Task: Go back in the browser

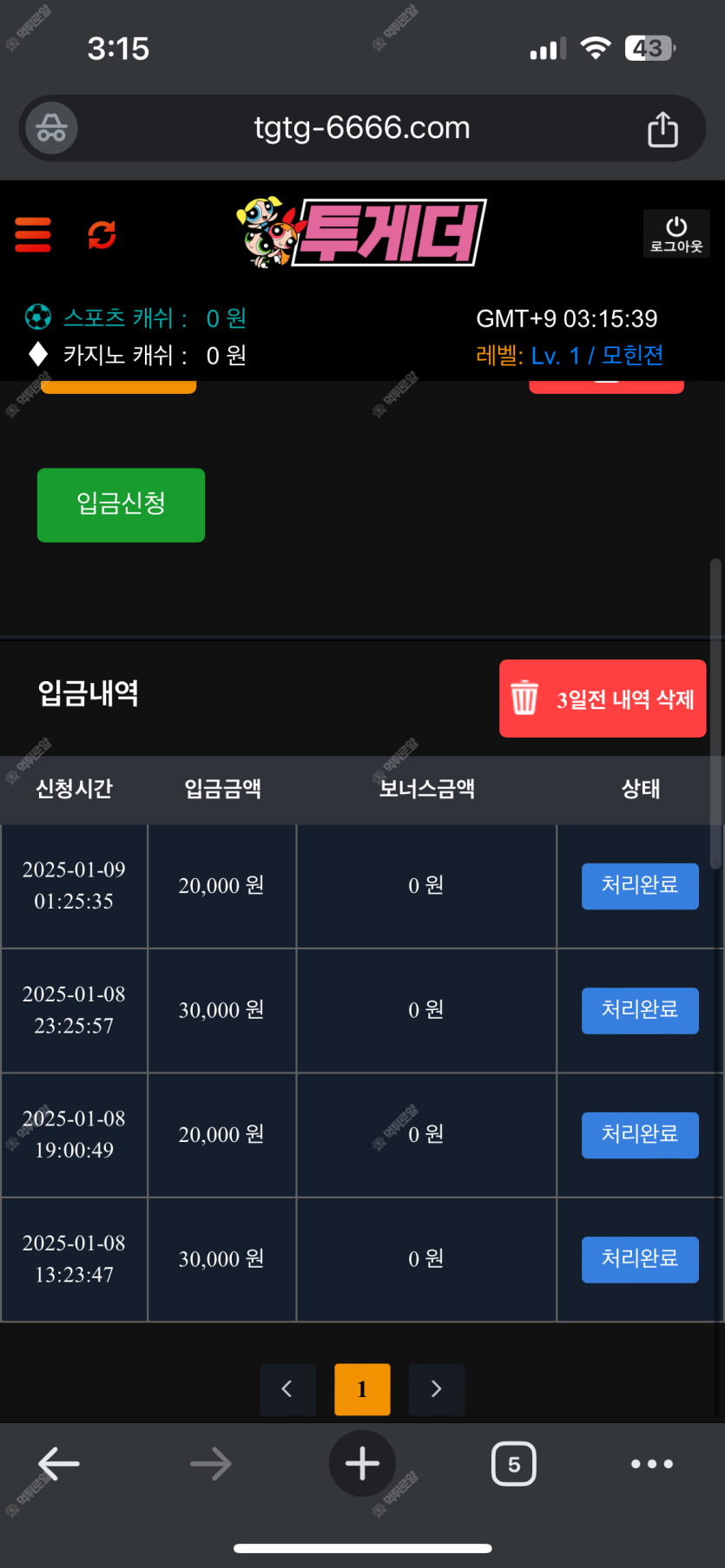Action: tap(59, 1464)
